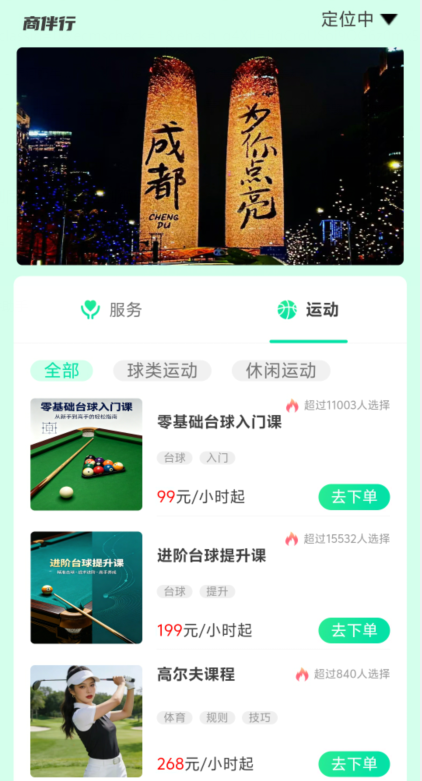Image resolution: width=422 pixels, height=781 pixels.
Task: Filter by 球类运动
Action: click(x=162, y=371)
